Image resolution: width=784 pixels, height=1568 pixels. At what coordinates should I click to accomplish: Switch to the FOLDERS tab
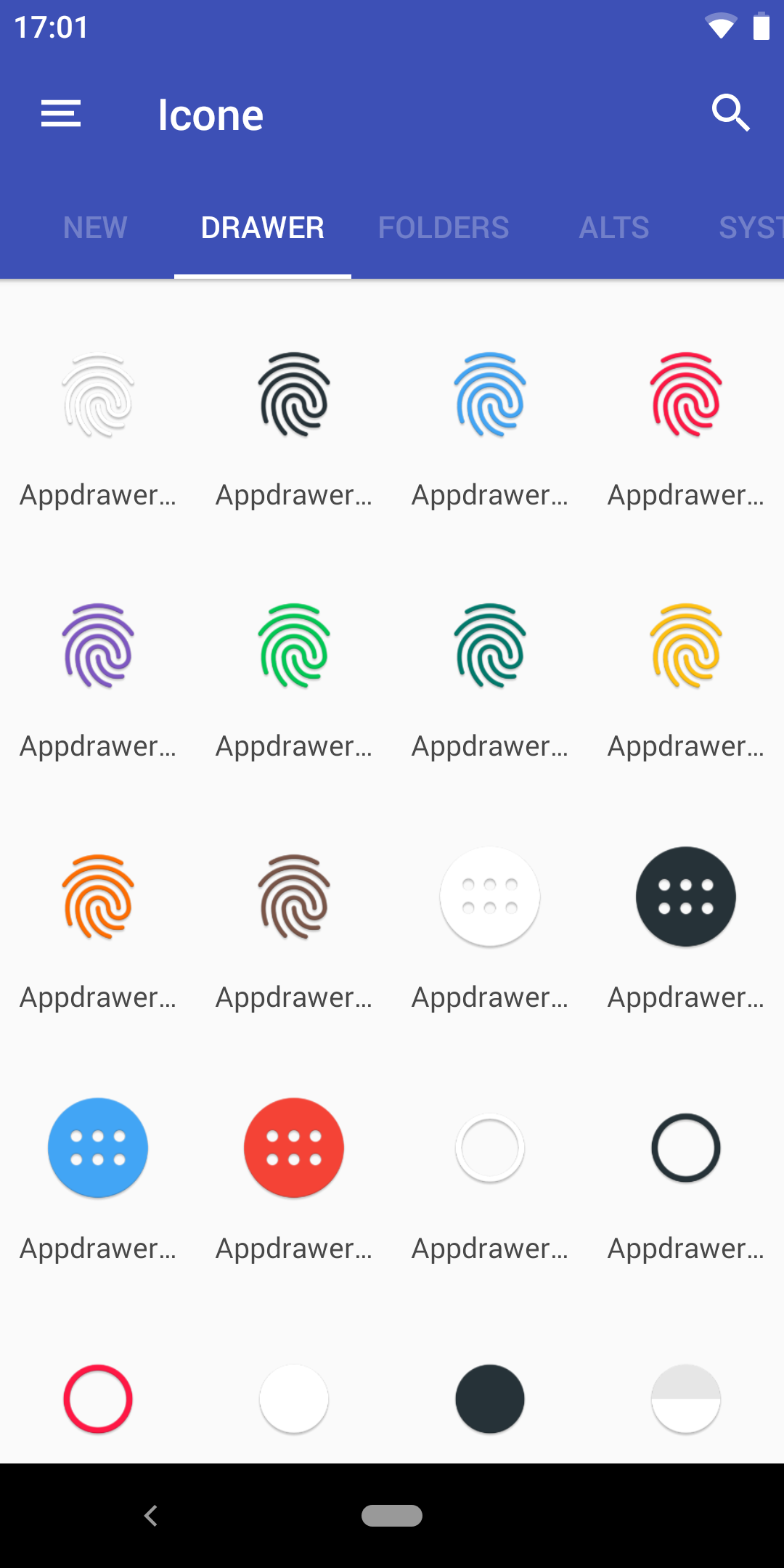tap(444, 228)
